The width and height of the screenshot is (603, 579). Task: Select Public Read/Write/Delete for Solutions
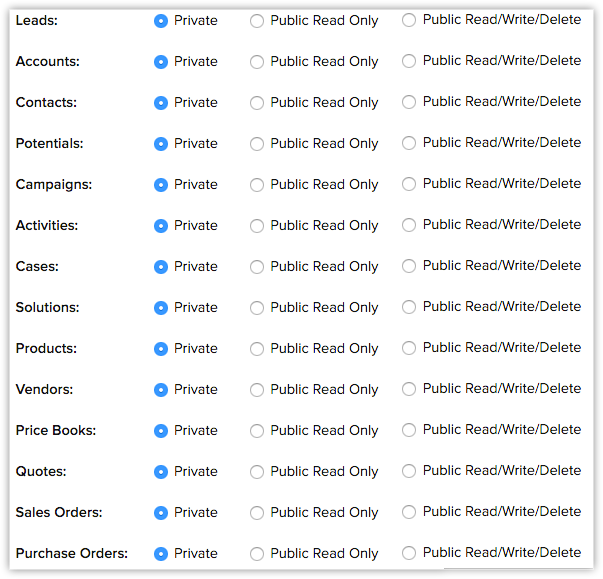[x=409, y=307]
